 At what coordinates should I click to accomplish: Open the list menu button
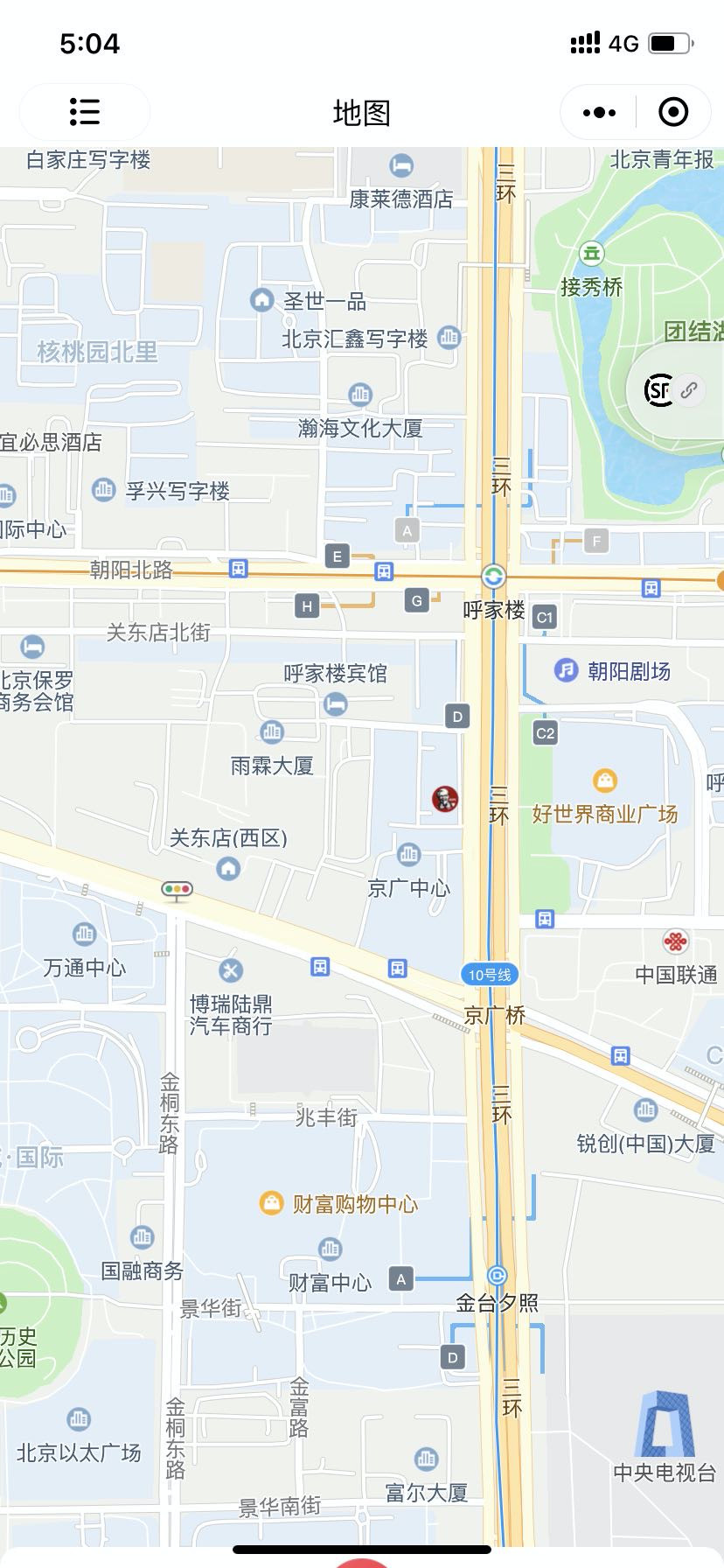[85, 112]
